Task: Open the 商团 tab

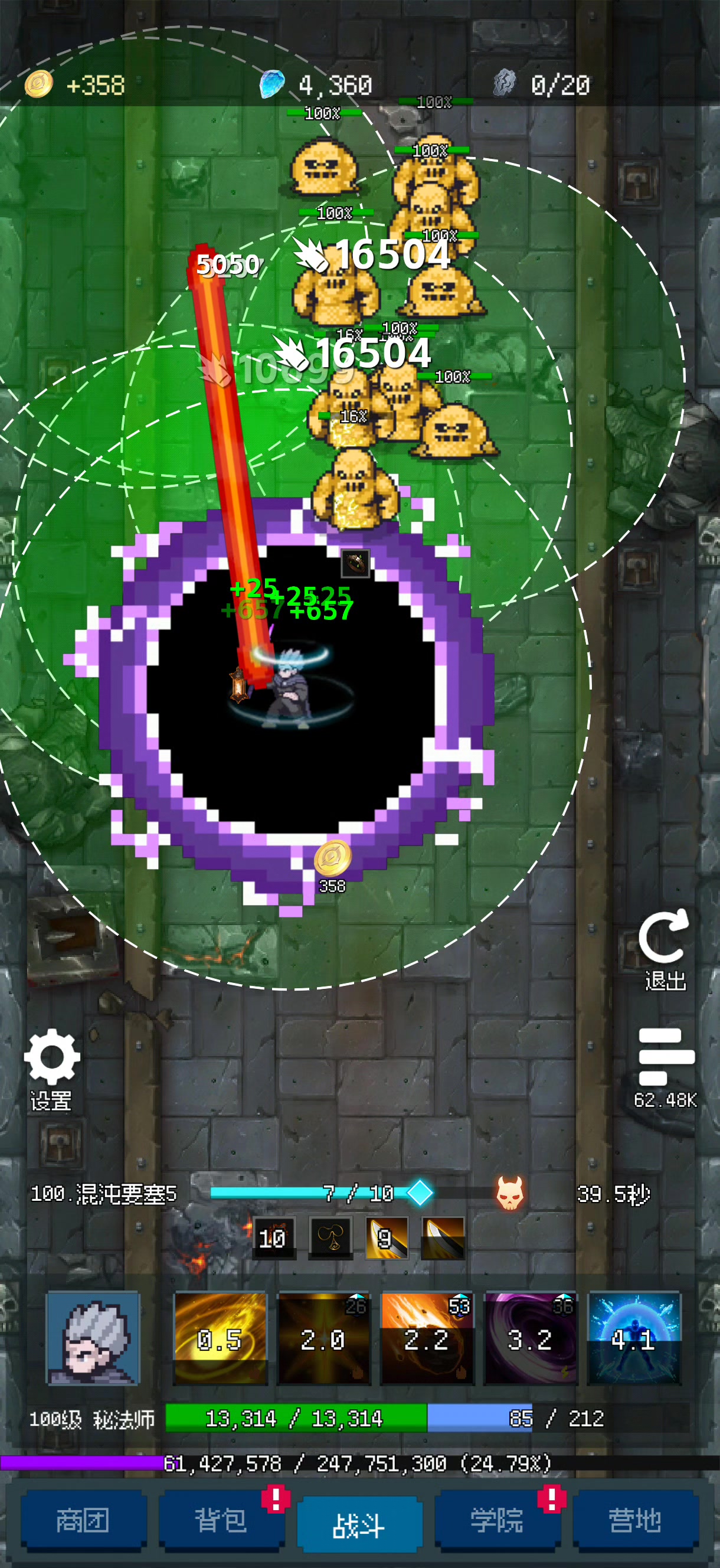Action: (83, 1520)
